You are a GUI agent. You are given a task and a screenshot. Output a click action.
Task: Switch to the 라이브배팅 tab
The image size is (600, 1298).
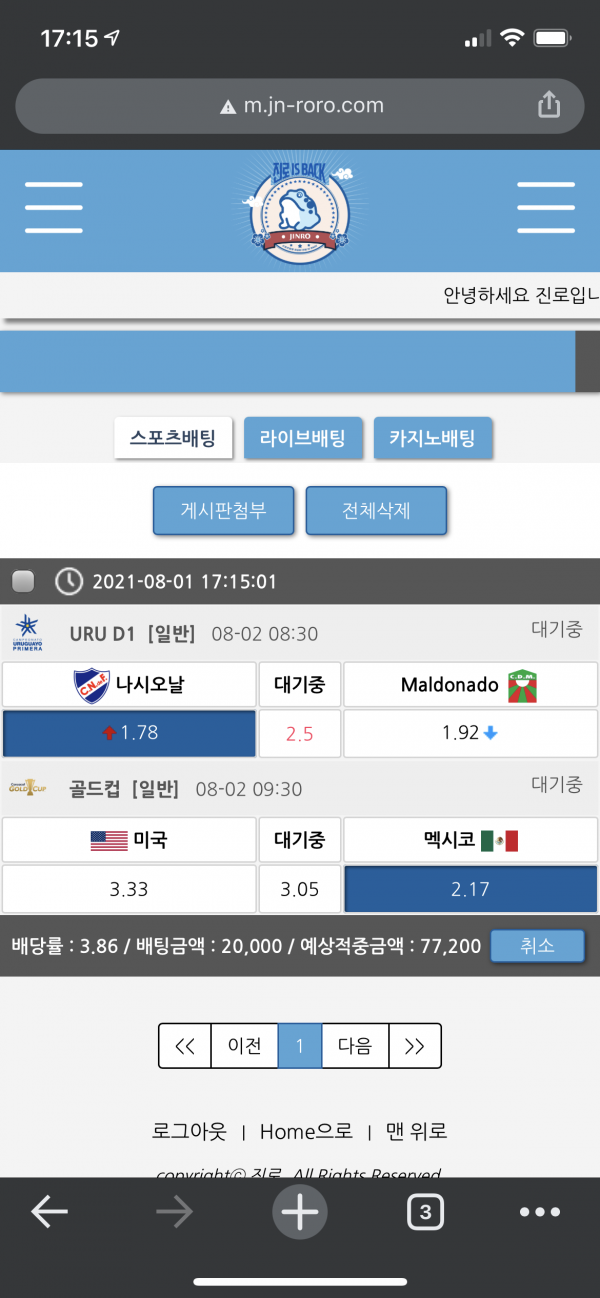pyautogui.click(x=303, y=438)
